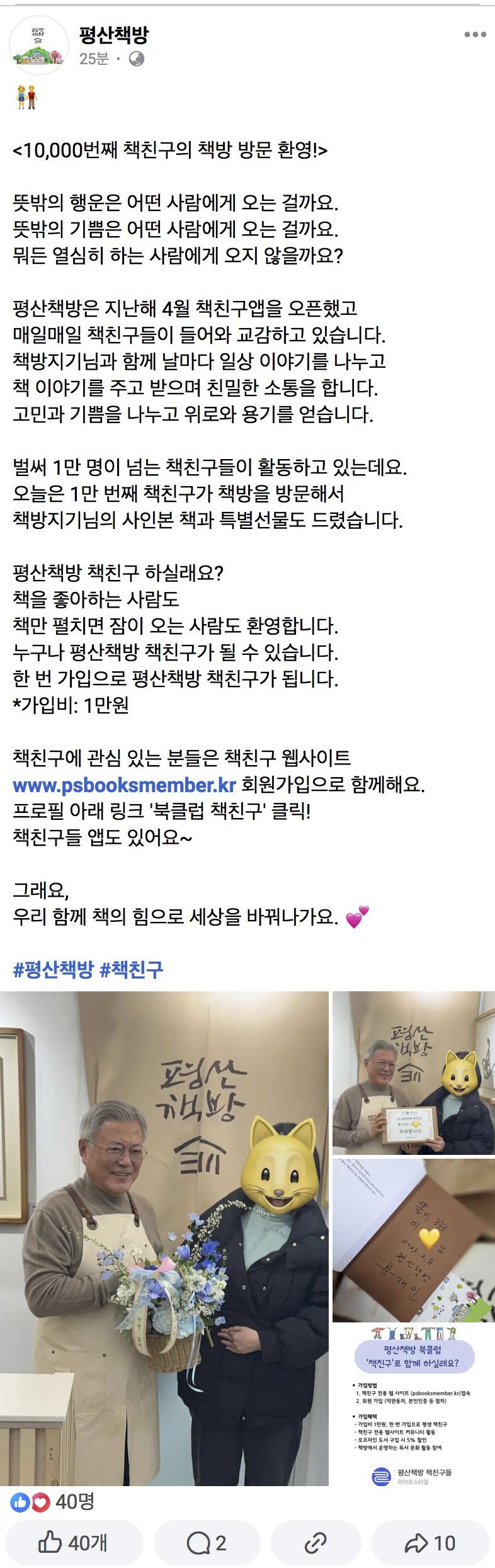
Task: Copy the post link with the chain icon
Action: (x=314, y=1543)
